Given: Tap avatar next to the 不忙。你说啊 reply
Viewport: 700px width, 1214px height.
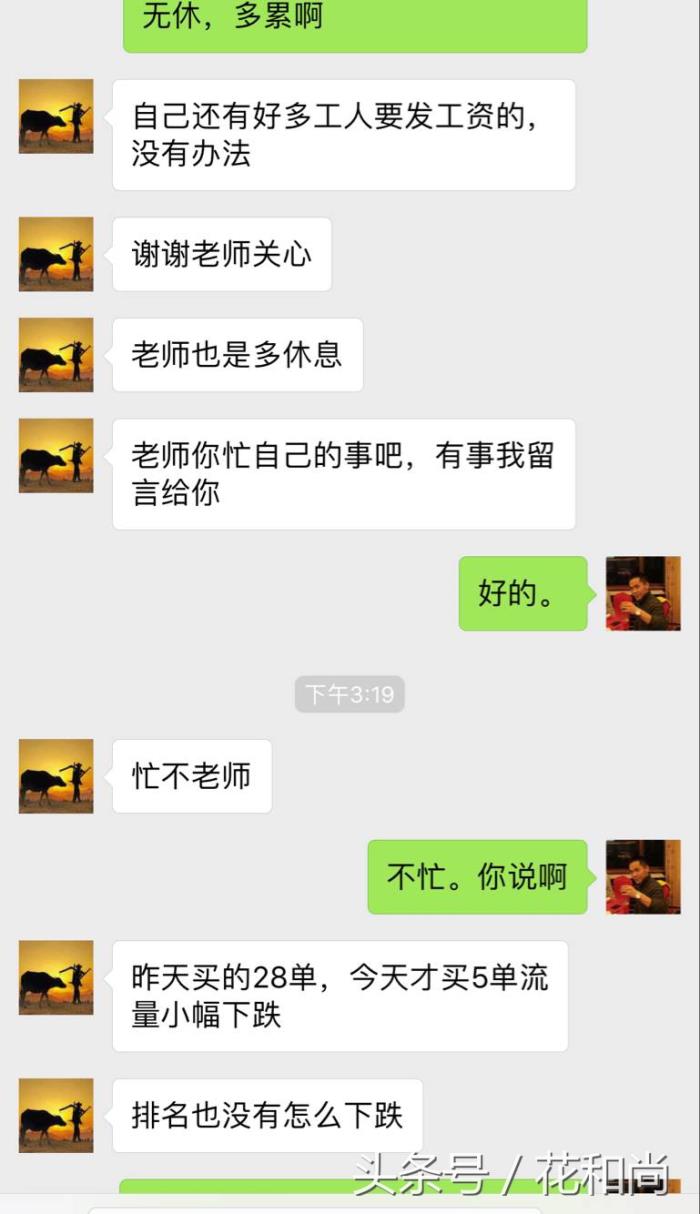Looking at the screenshot, I should click(x=643, y=876).
